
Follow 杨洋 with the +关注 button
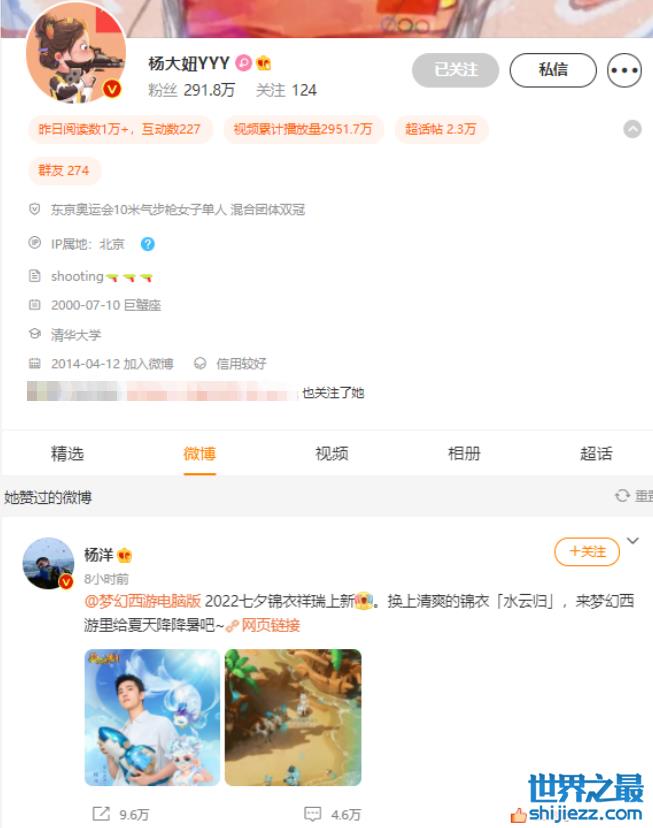pyautogui.click(x=587, y=551)
